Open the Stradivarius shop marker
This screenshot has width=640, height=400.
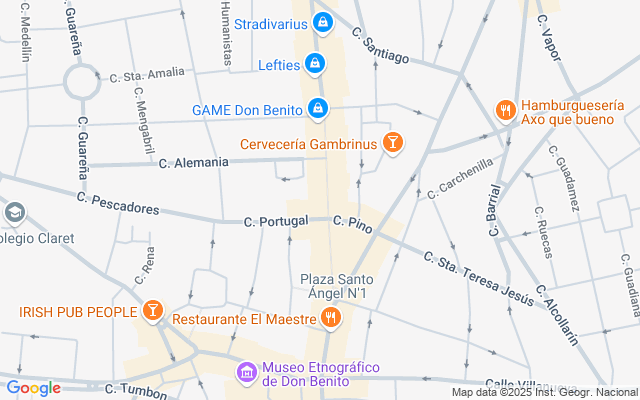pyautogui.click(x=322, y=21)
